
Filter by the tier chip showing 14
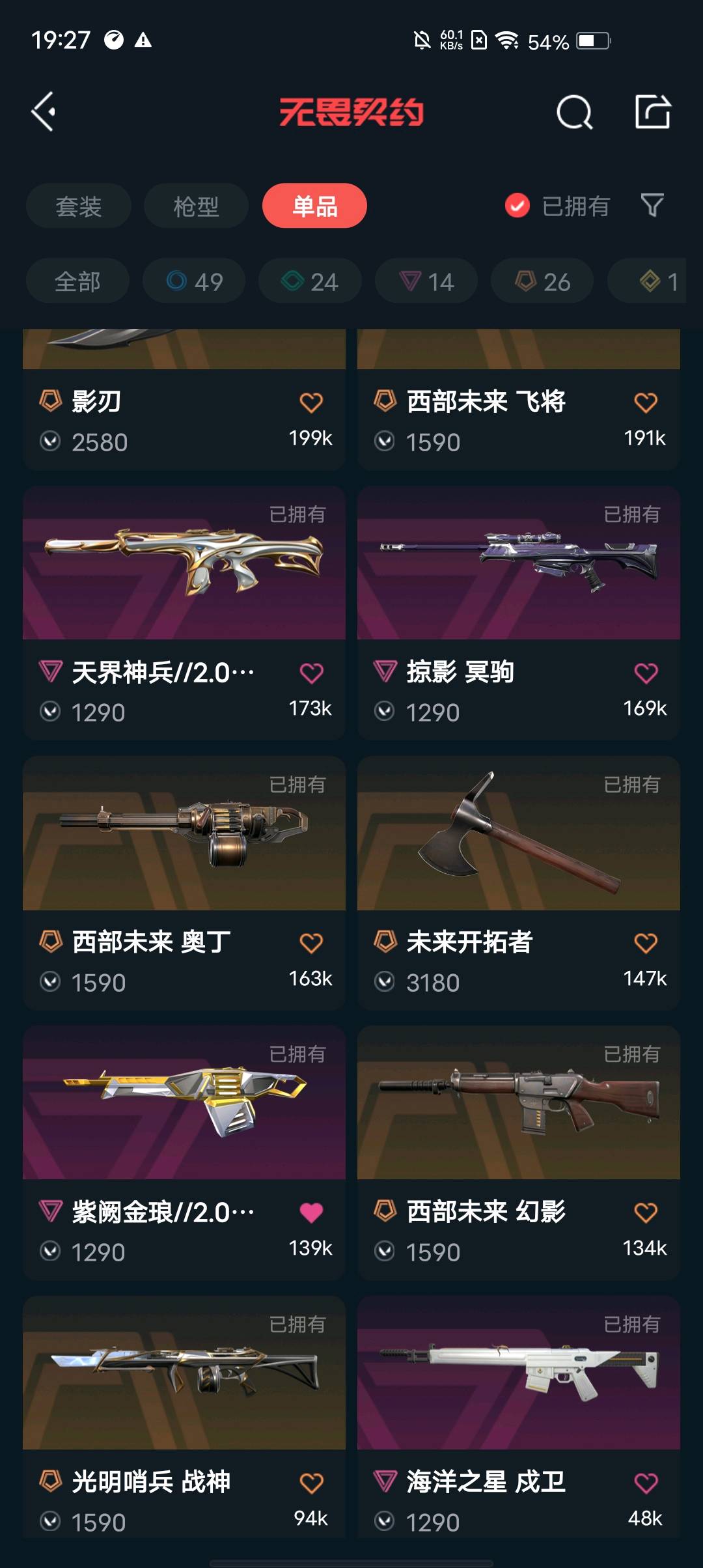click(x=426, y=281)
